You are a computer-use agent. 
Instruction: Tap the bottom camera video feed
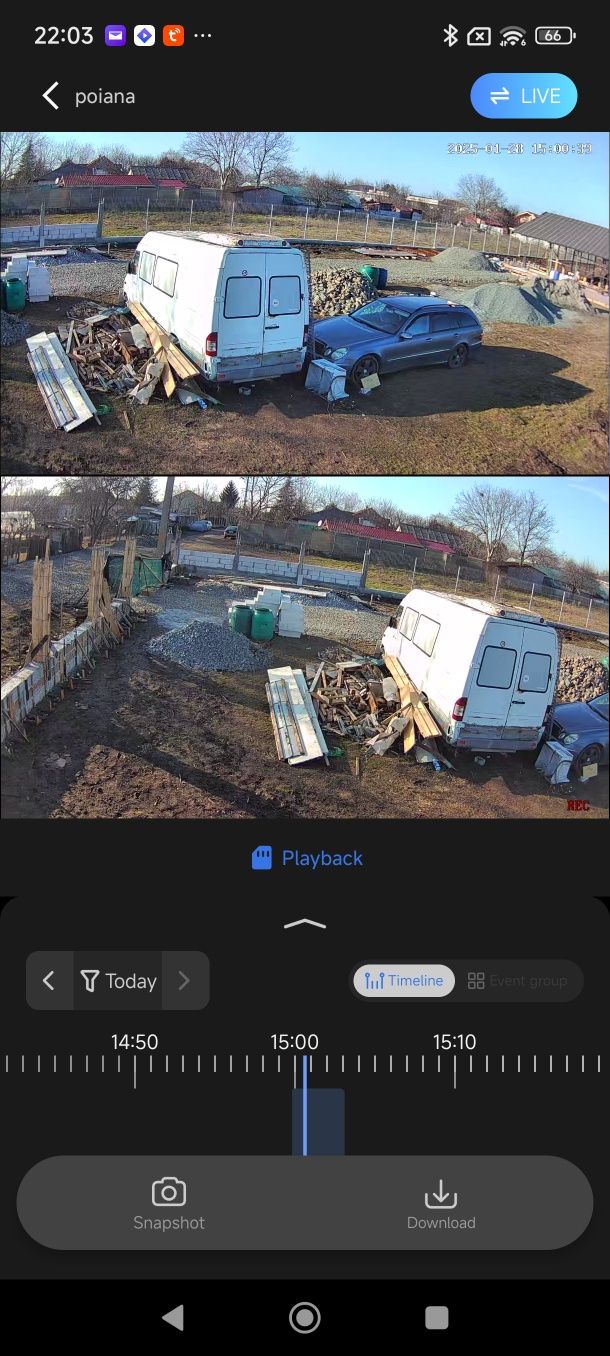pyautogui.click(x=305, y=647)
